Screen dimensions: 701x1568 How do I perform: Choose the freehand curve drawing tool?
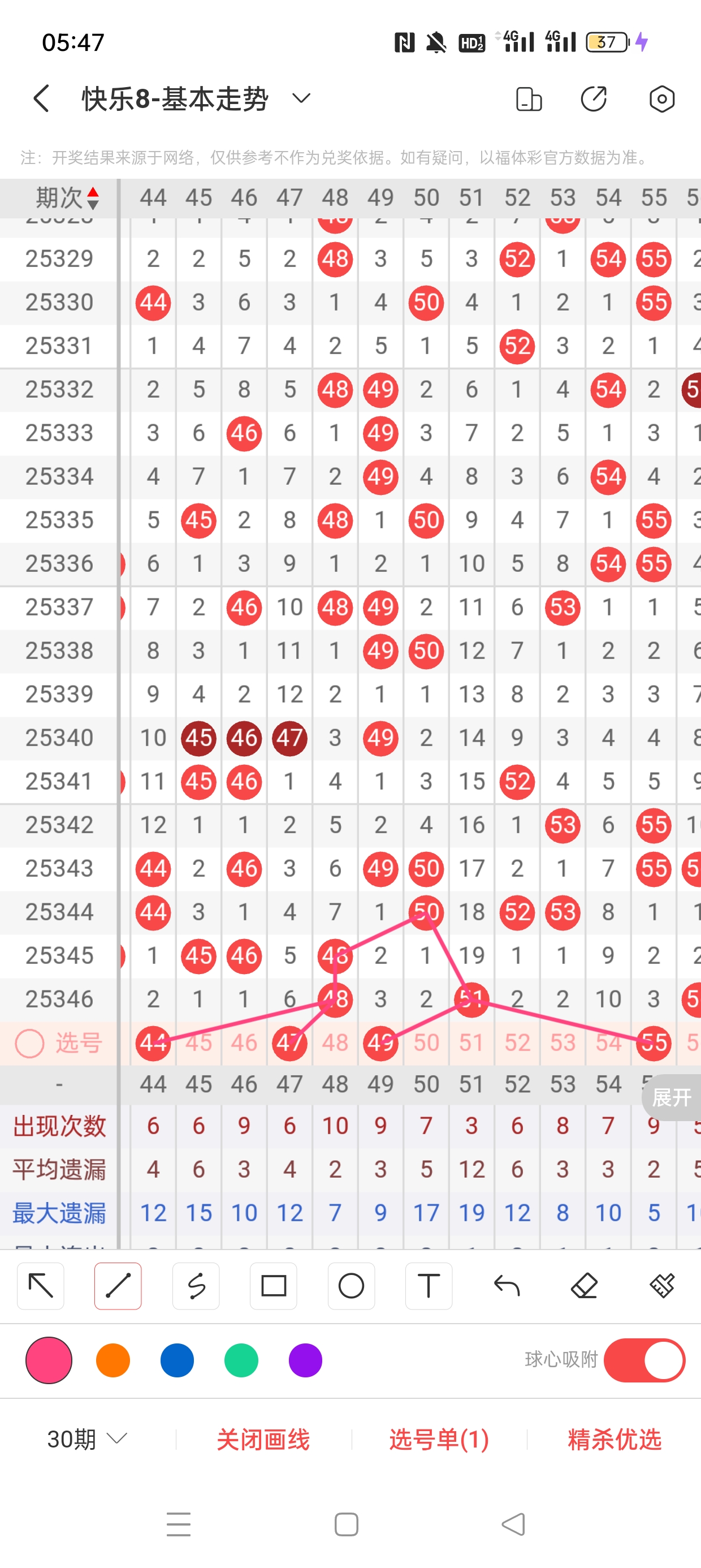tap(196, 1286)
